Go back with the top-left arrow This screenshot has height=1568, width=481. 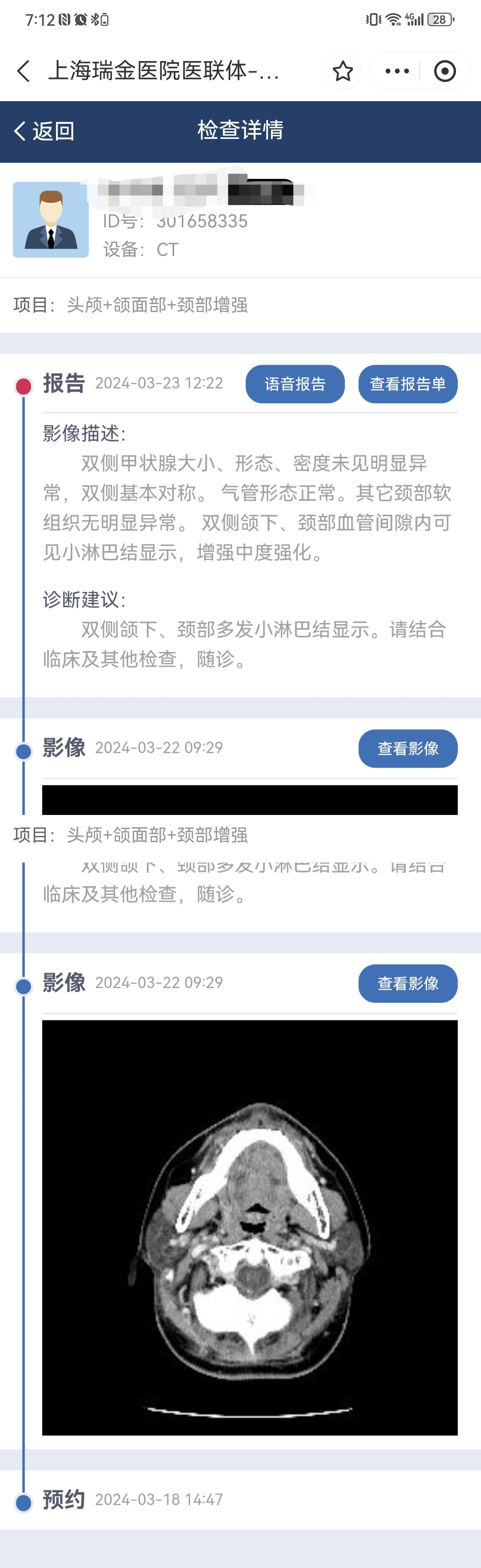(x=24, y=71)
